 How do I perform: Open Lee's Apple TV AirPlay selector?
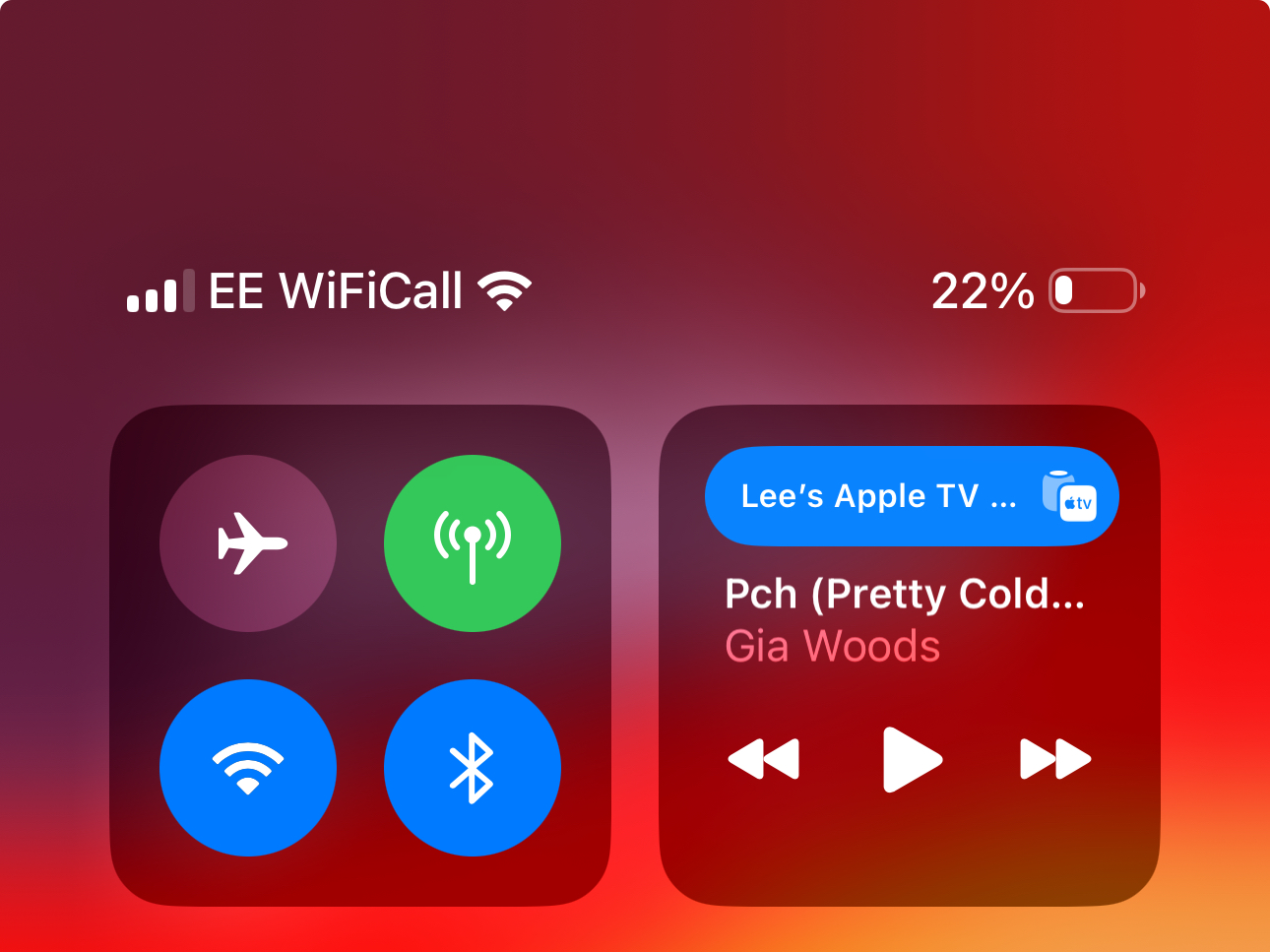[912, 496]
